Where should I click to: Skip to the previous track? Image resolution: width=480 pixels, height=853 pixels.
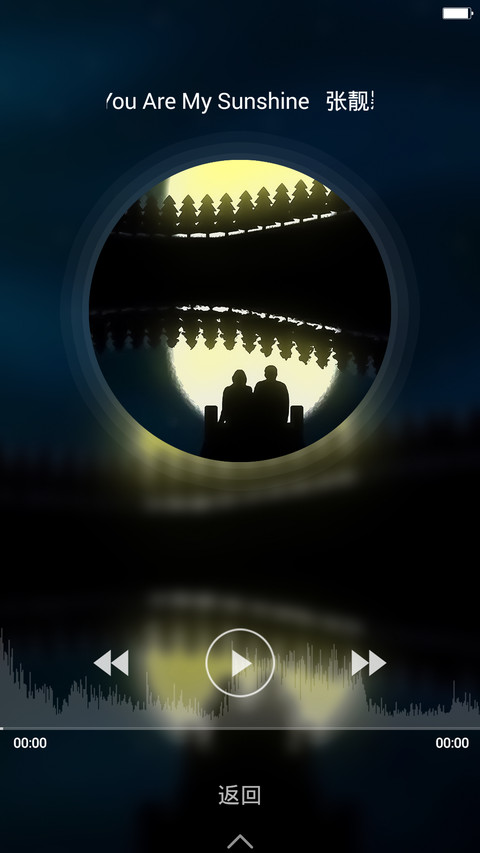[x=112, y=663]
